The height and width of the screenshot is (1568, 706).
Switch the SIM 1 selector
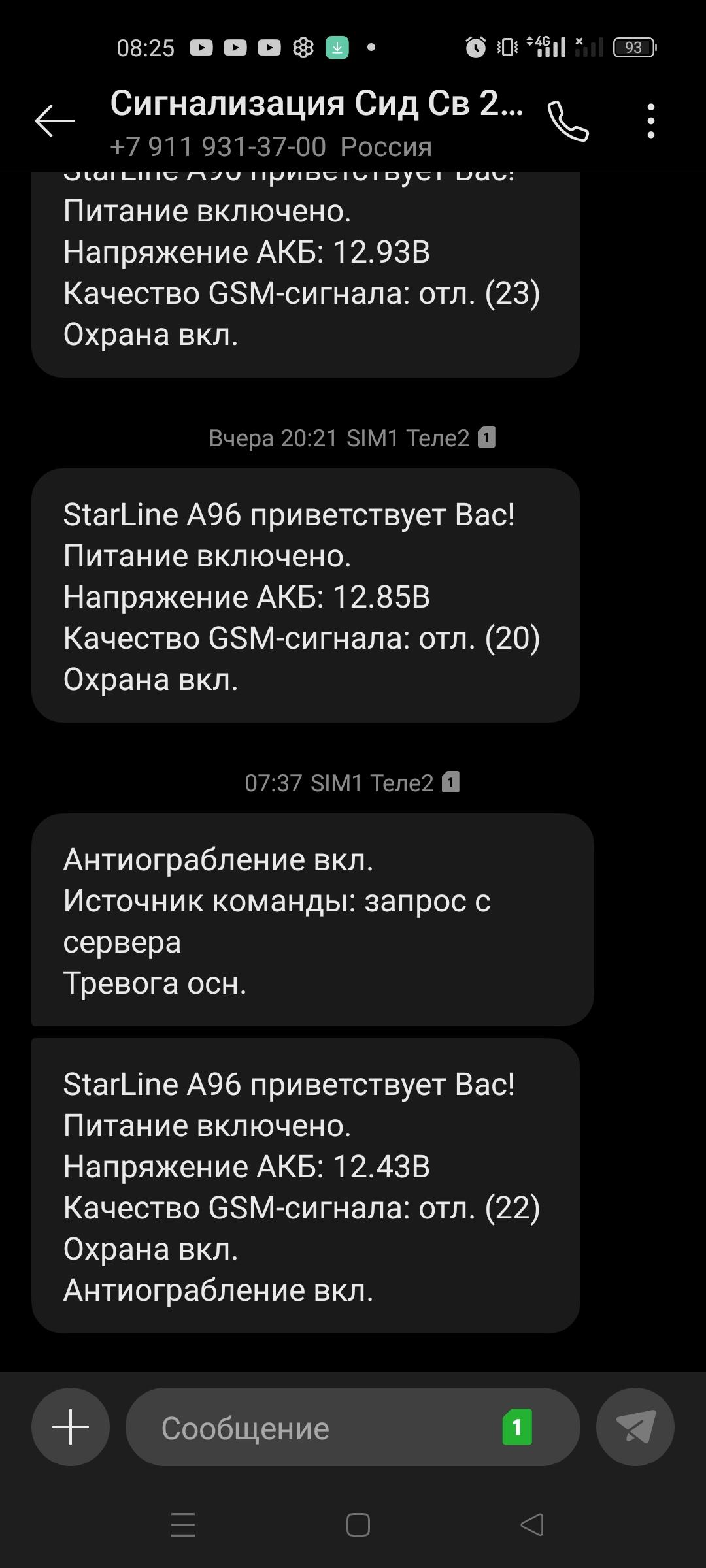(x=516, y=1428)
